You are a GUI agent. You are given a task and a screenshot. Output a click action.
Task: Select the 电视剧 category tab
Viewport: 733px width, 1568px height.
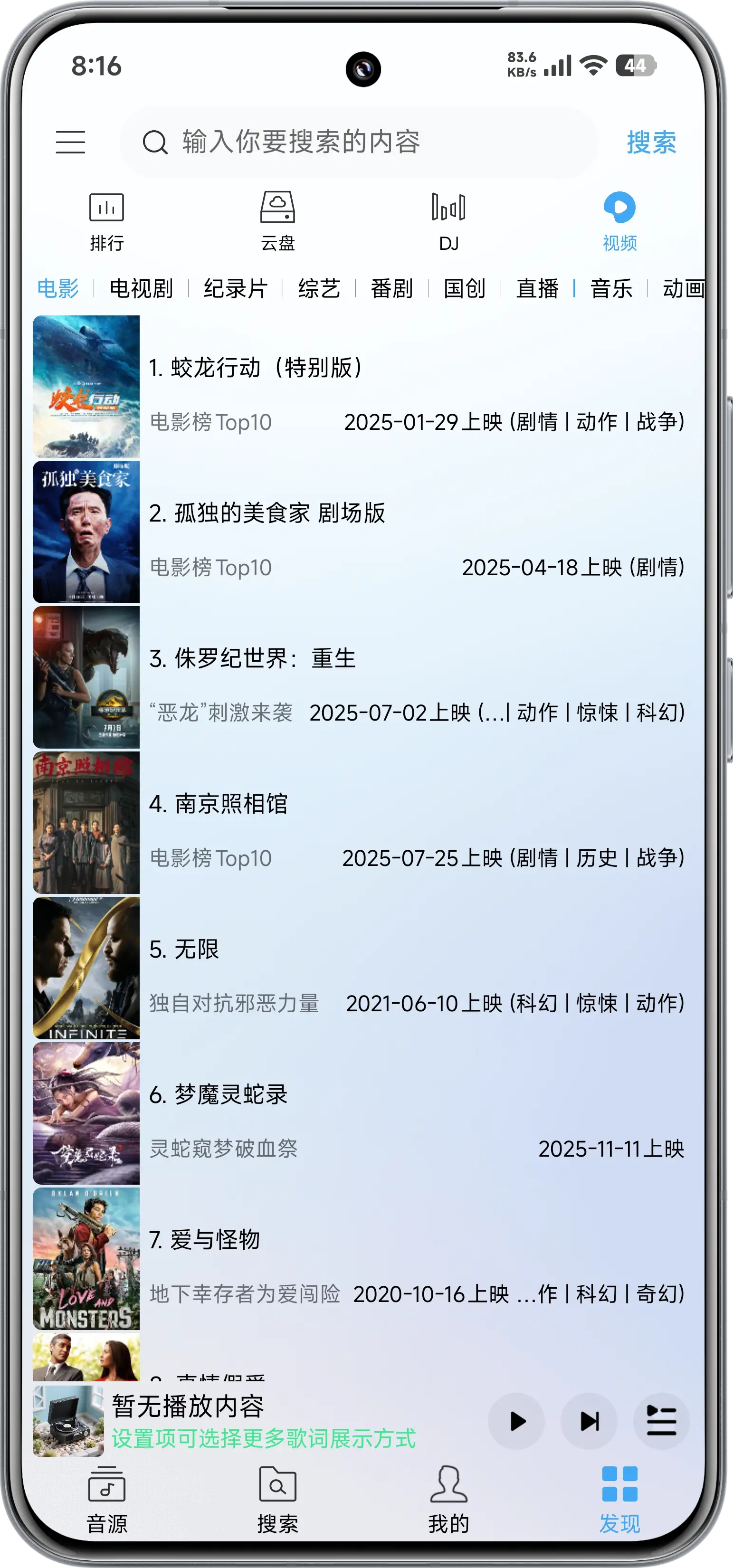[141, 288]
